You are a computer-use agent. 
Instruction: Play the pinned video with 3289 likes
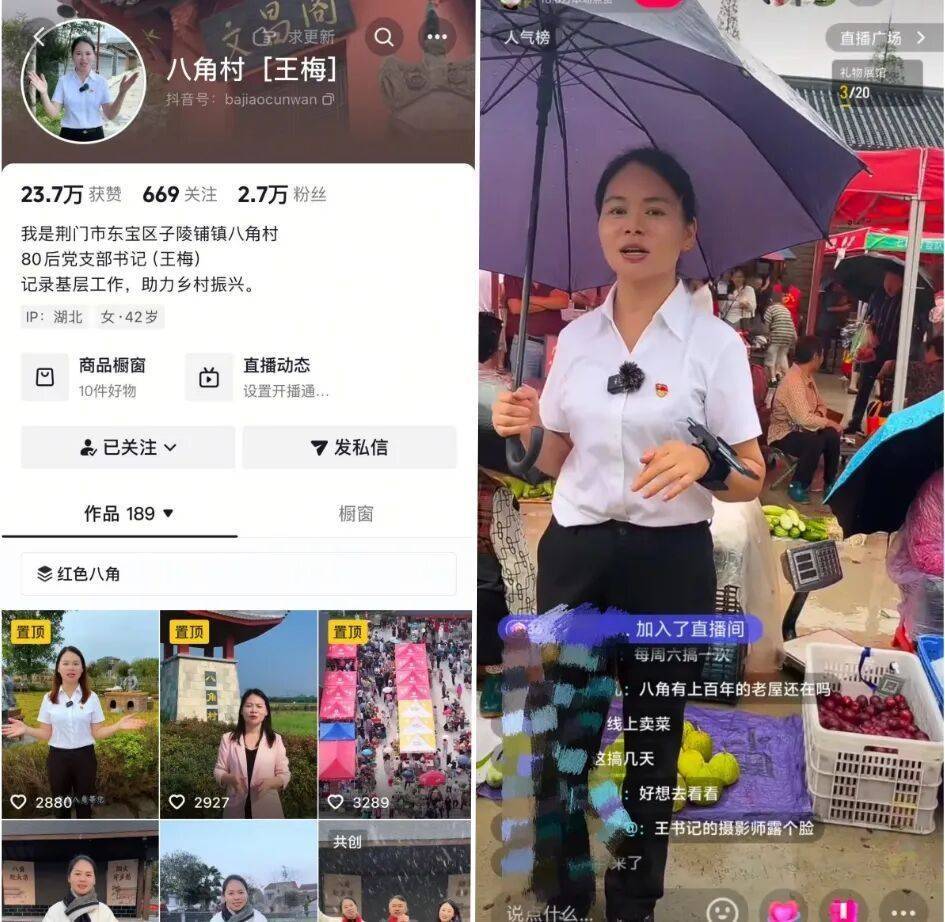click(x=395, y=713)
